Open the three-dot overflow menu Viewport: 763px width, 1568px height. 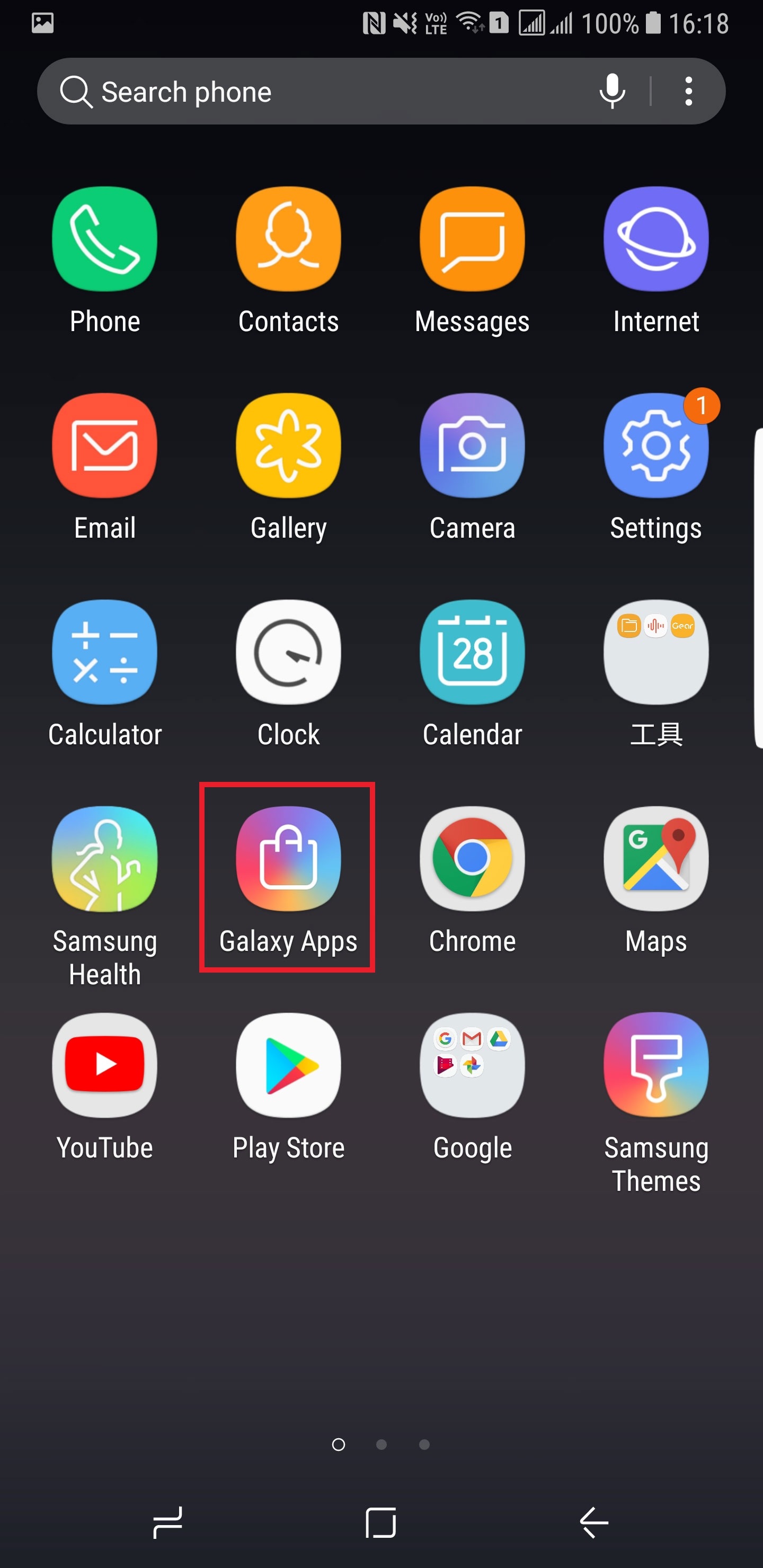point(688,91)
